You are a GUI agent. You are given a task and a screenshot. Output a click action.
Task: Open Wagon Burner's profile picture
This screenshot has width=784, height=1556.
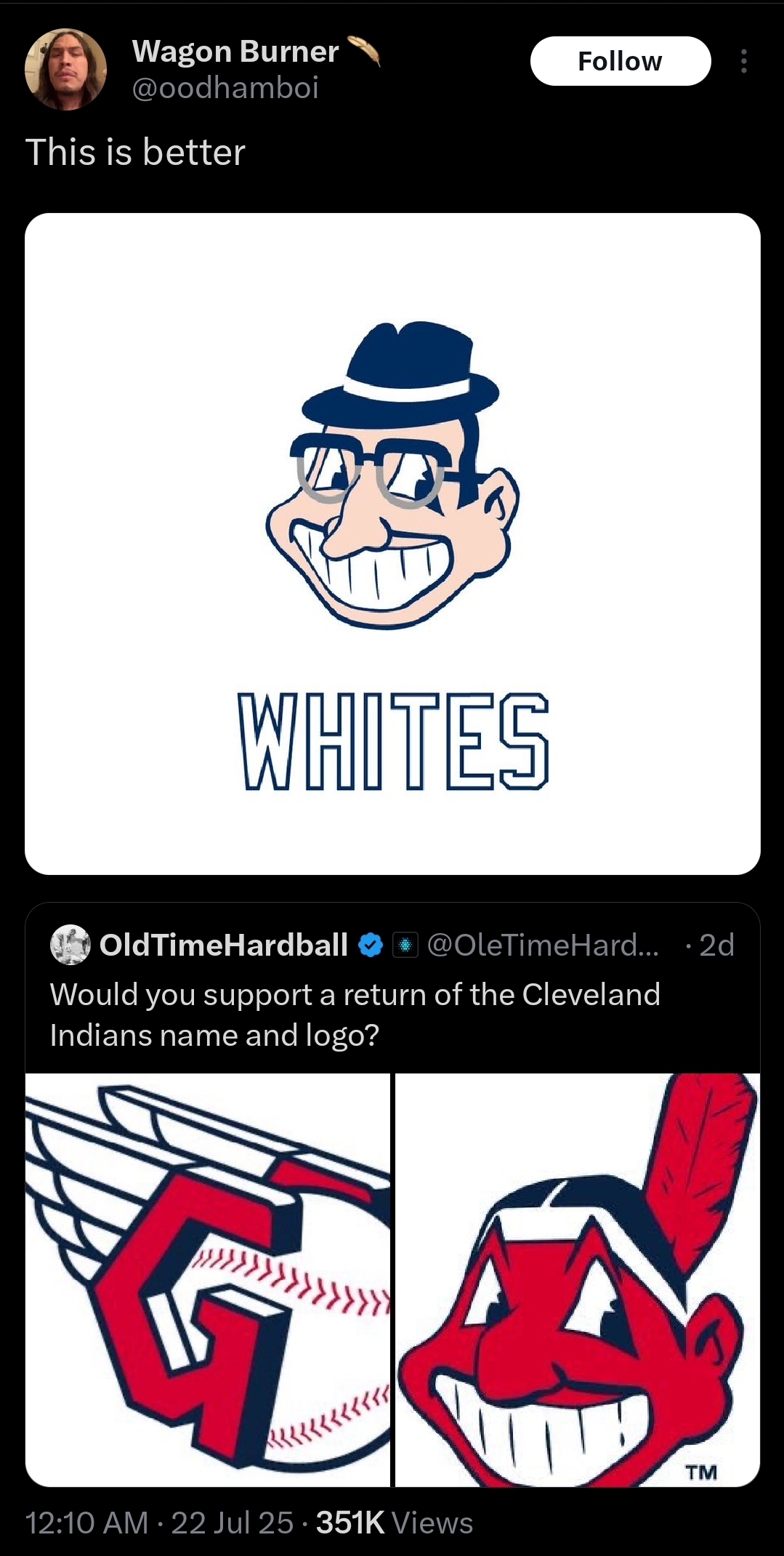[x=65, y=70]
